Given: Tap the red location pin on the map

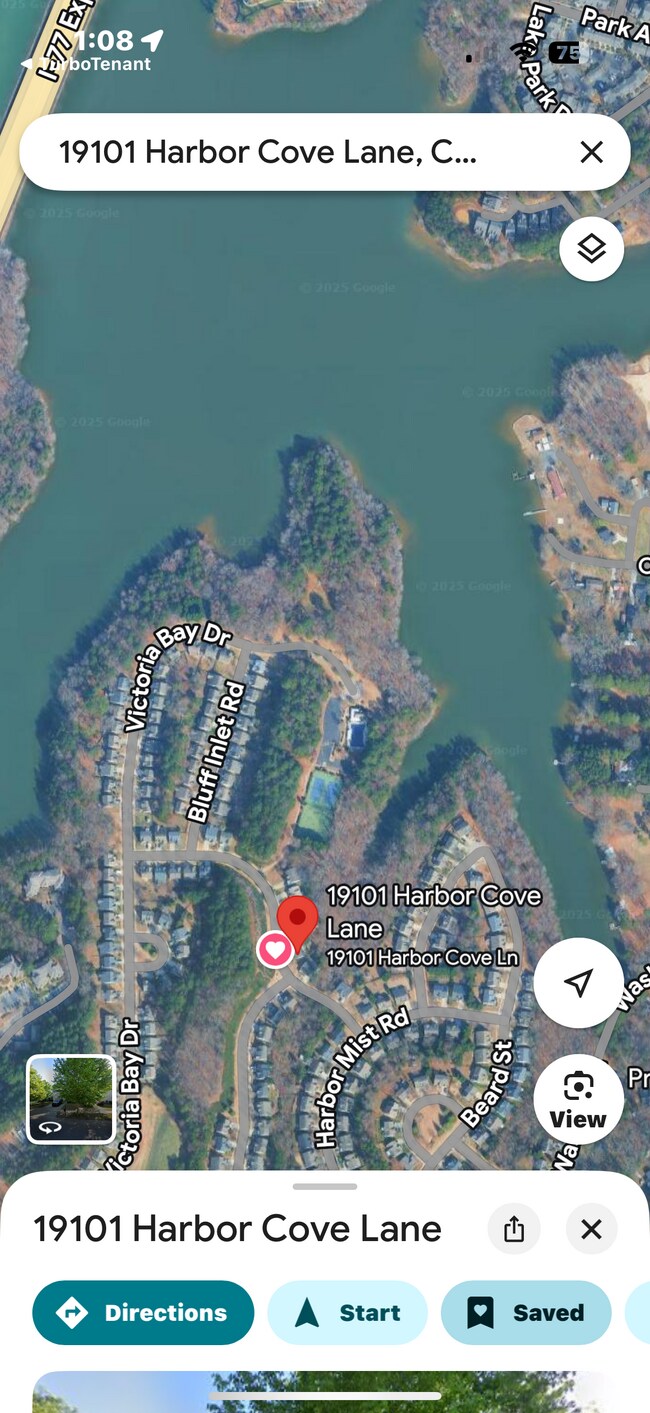Looking at the screenshot, I should coord(297,920).
